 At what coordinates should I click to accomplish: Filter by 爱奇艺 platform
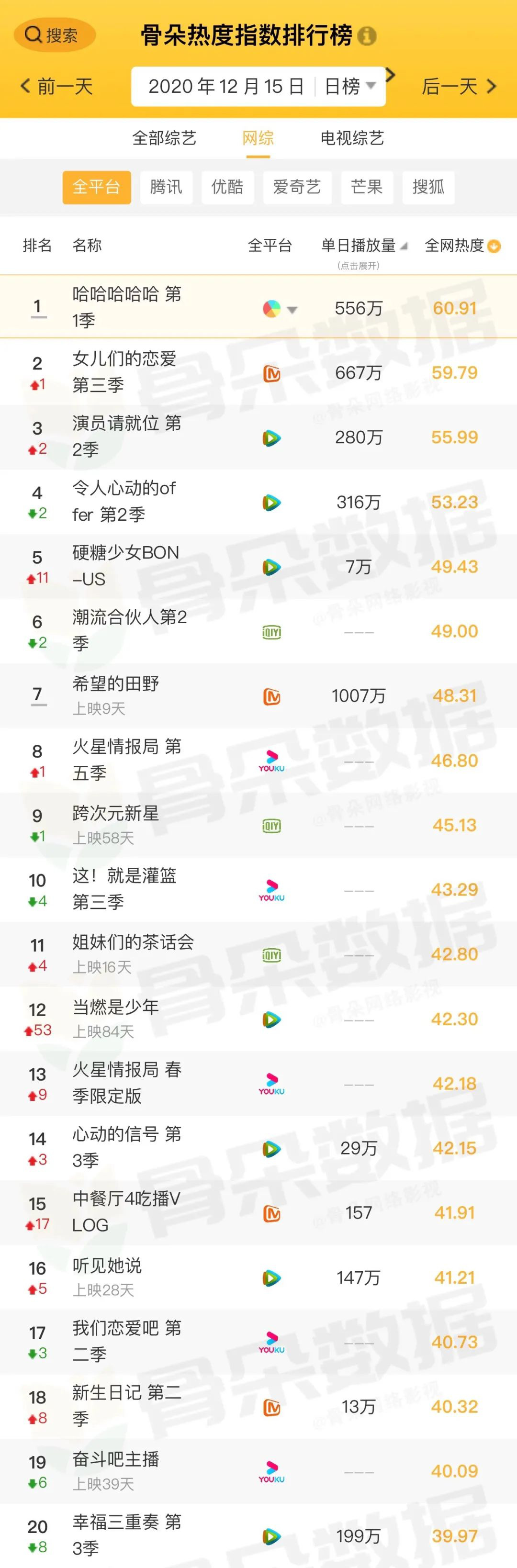297,187
